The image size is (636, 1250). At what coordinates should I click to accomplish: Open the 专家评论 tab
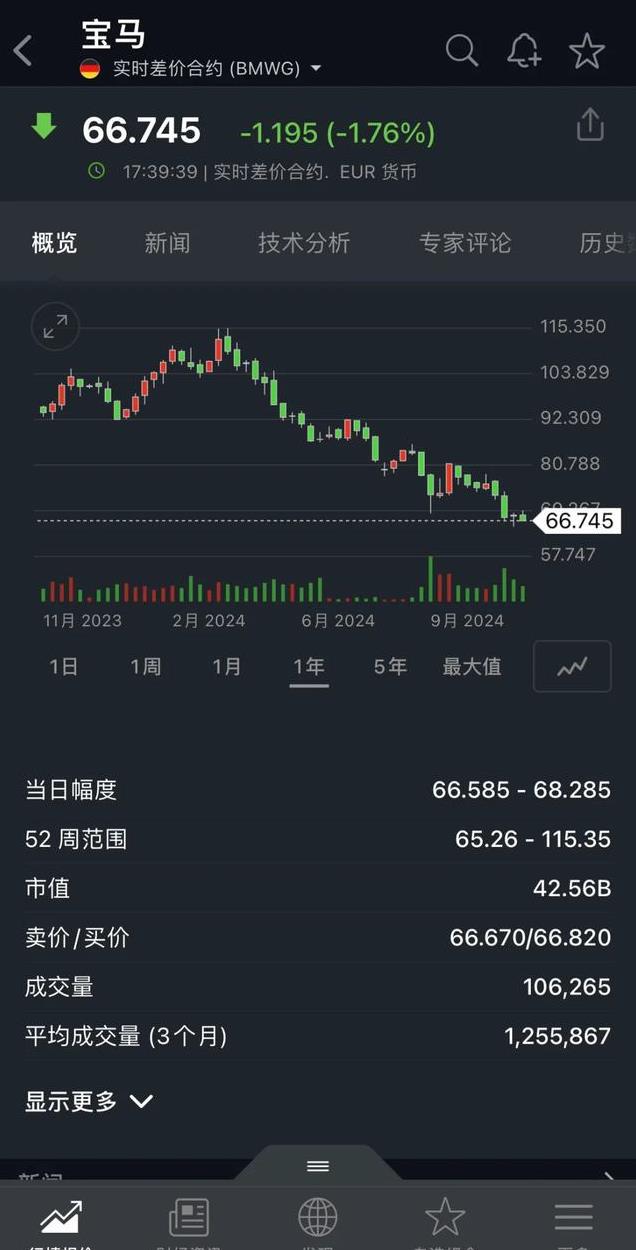(x=465, y=242)
